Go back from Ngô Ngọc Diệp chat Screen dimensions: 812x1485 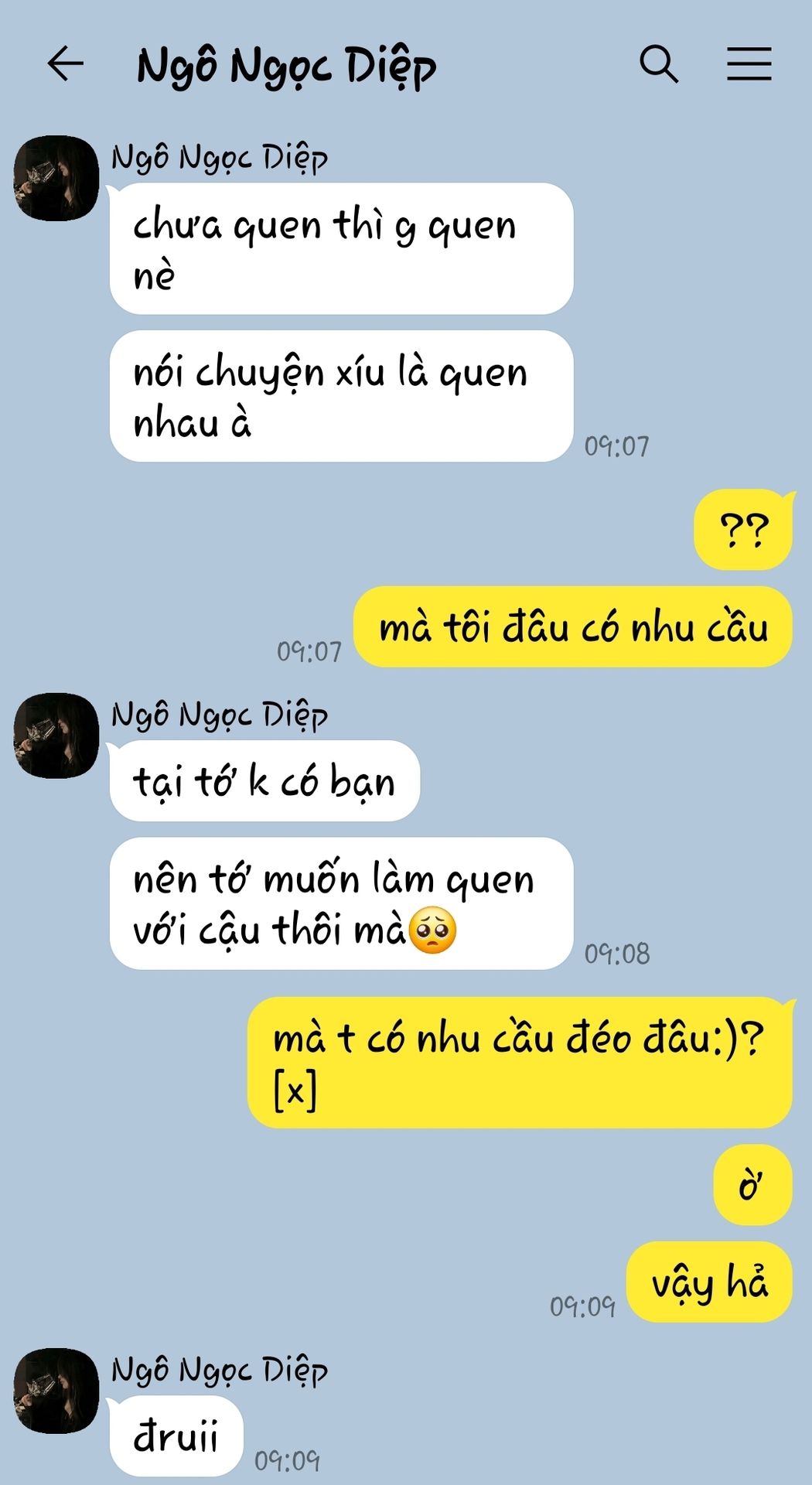65,63
